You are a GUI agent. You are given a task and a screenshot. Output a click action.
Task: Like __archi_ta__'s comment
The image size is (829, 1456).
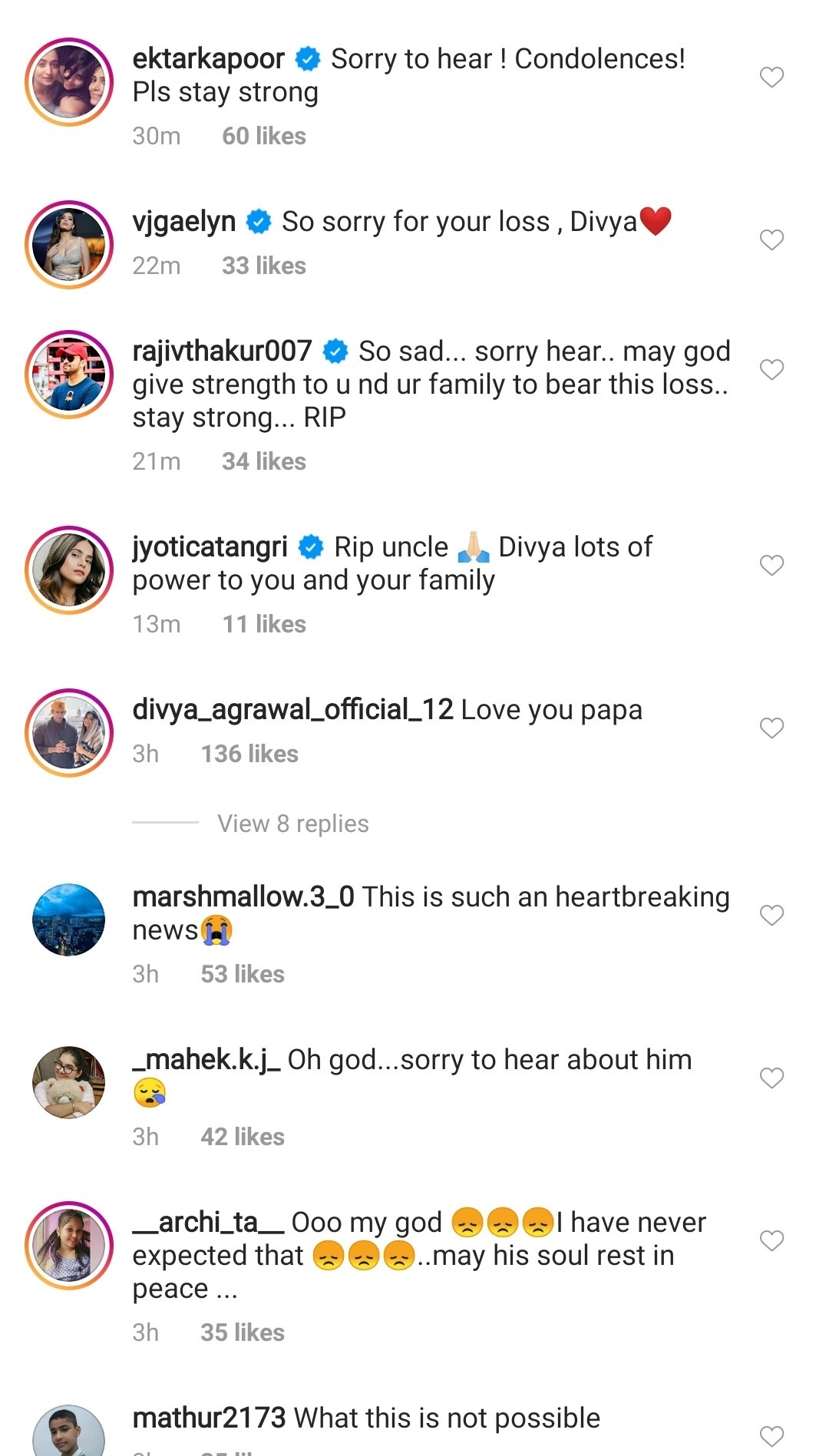(771, 1241)
